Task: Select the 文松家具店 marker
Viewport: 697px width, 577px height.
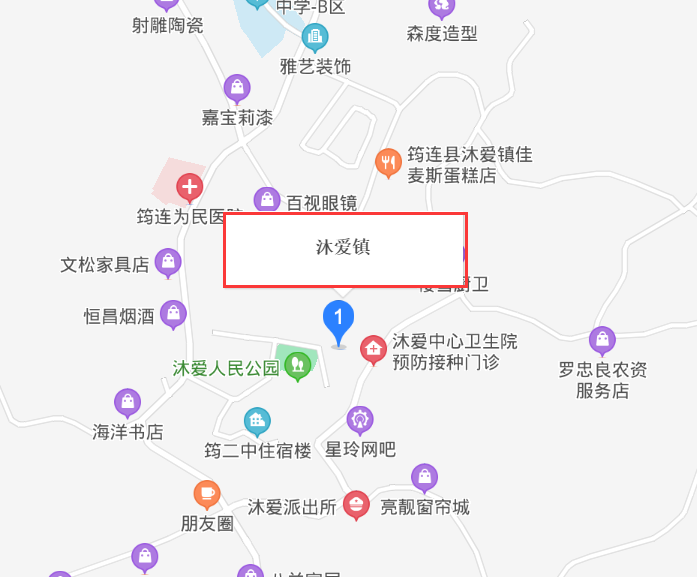Action: tap(168, 262)
